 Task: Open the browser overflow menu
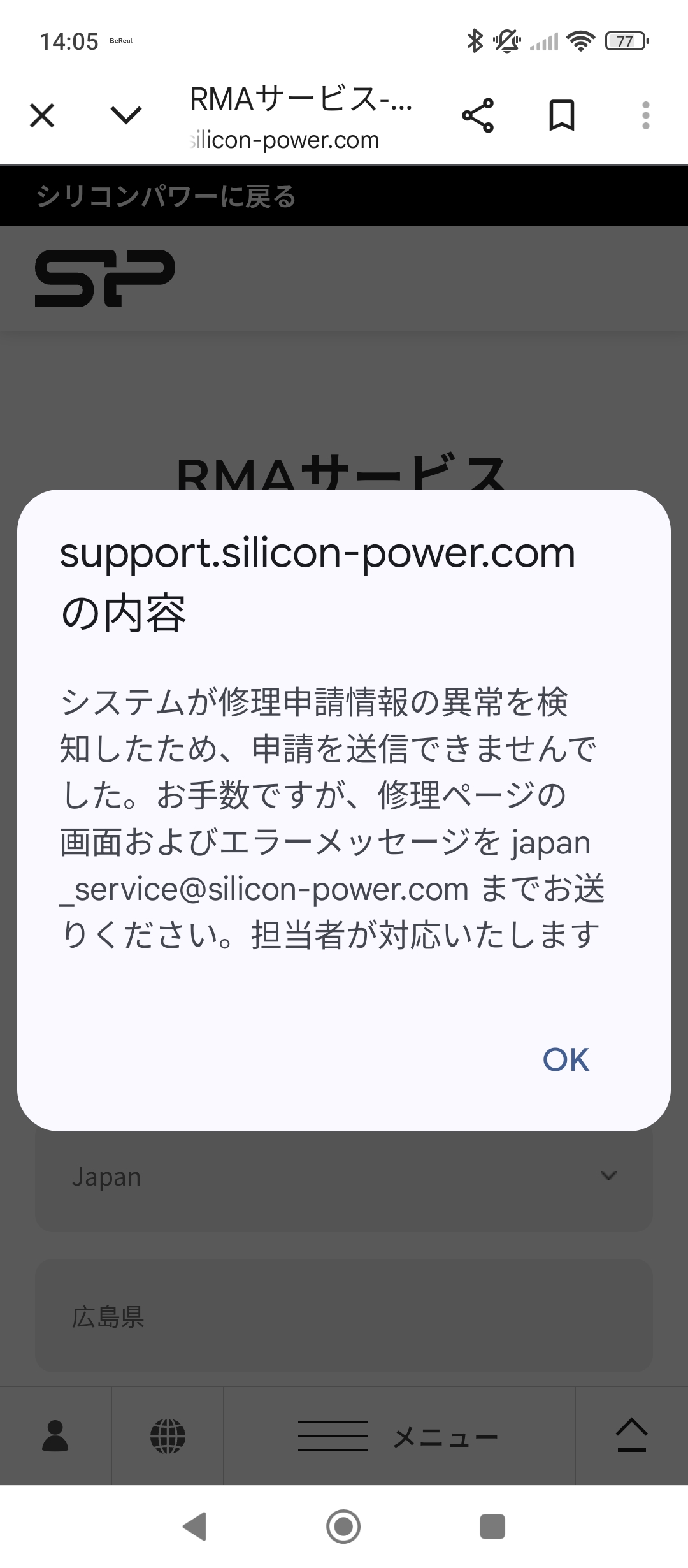click(x=645, y=115)
